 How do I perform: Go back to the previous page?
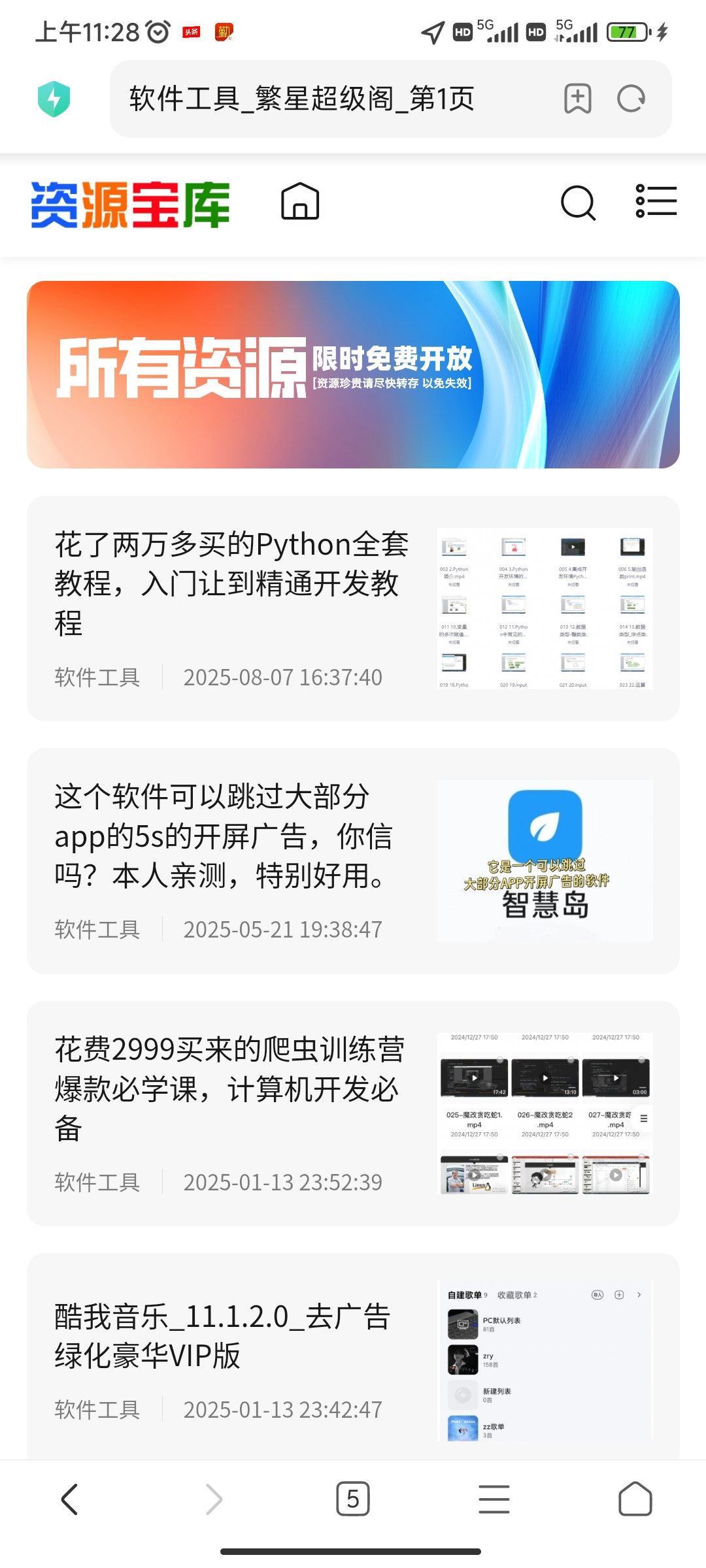coord(70,1499)
